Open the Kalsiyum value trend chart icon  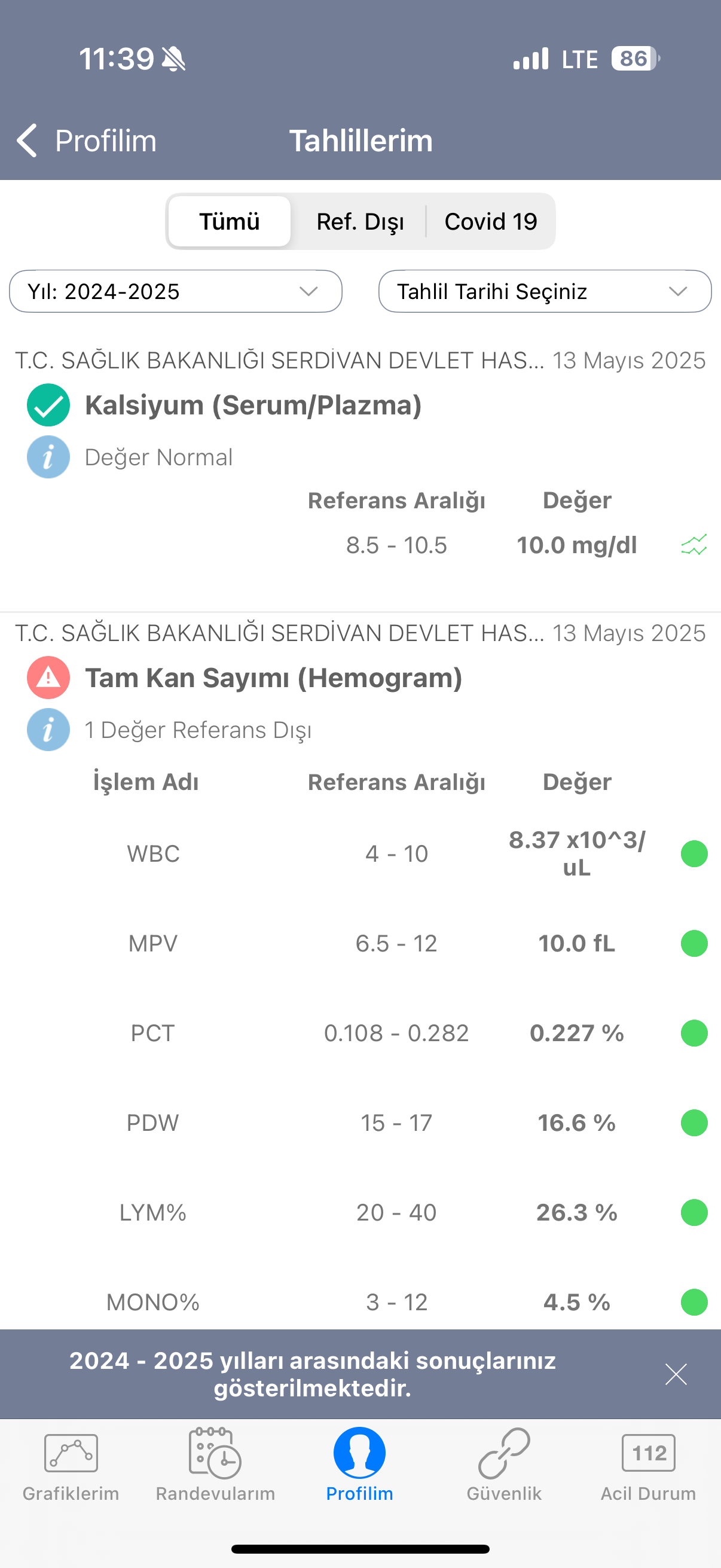(x=693, y=545)
